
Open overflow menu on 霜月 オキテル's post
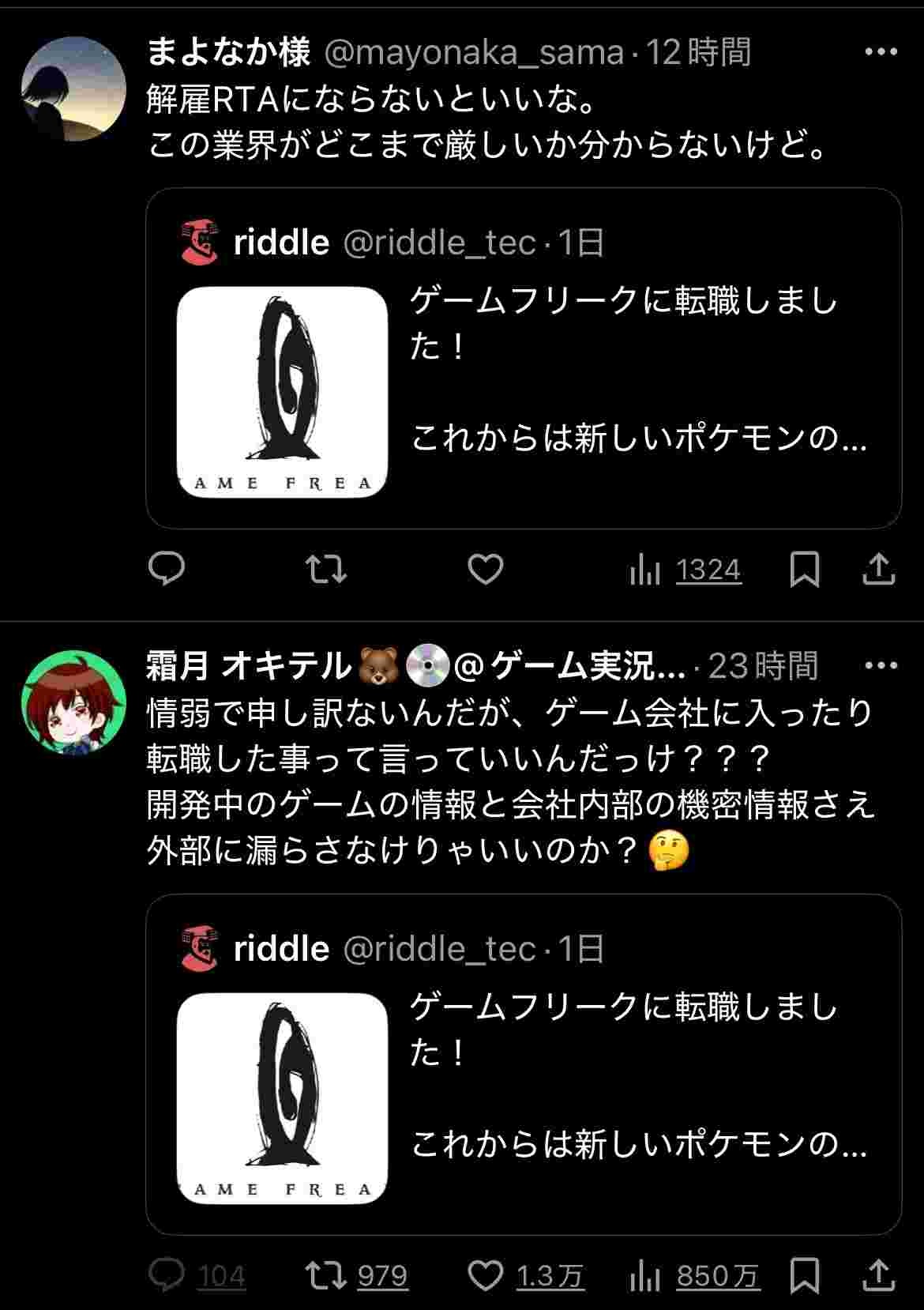click(x=881, y=665)
